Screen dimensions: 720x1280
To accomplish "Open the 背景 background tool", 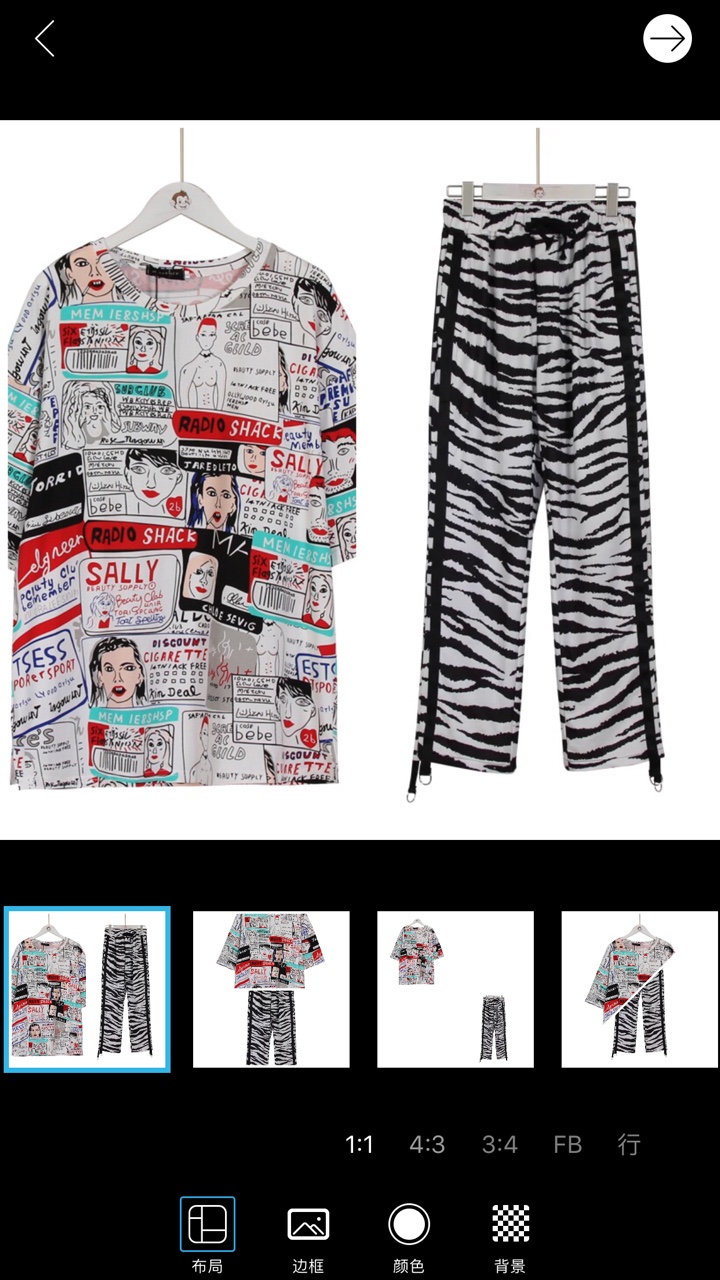I will (510, 1236).
